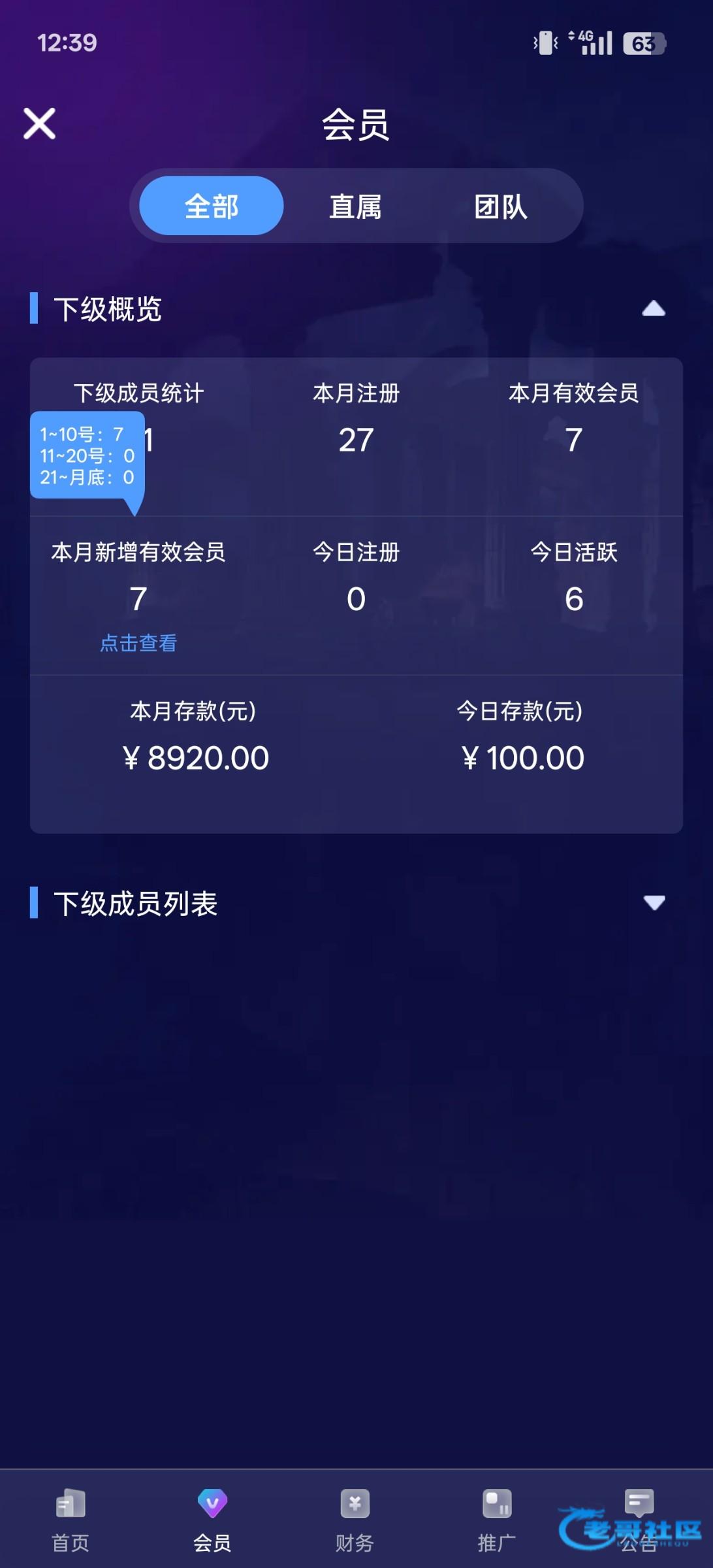Select the 全部 segment
This screenshot has height=1568, width=713.
[x=212, y=206]
